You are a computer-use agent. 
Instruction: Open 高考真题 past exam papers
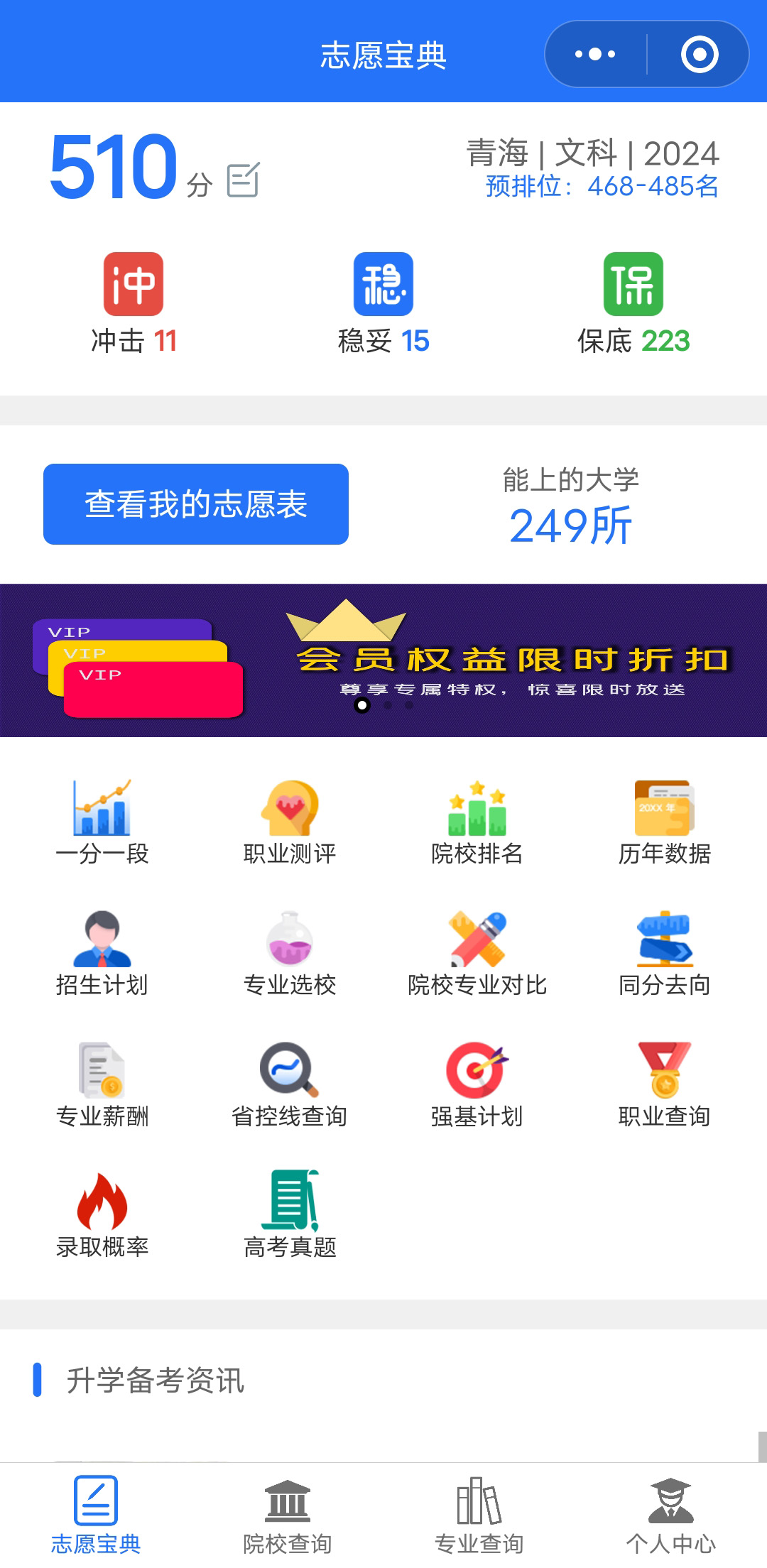coord(290,1215)
